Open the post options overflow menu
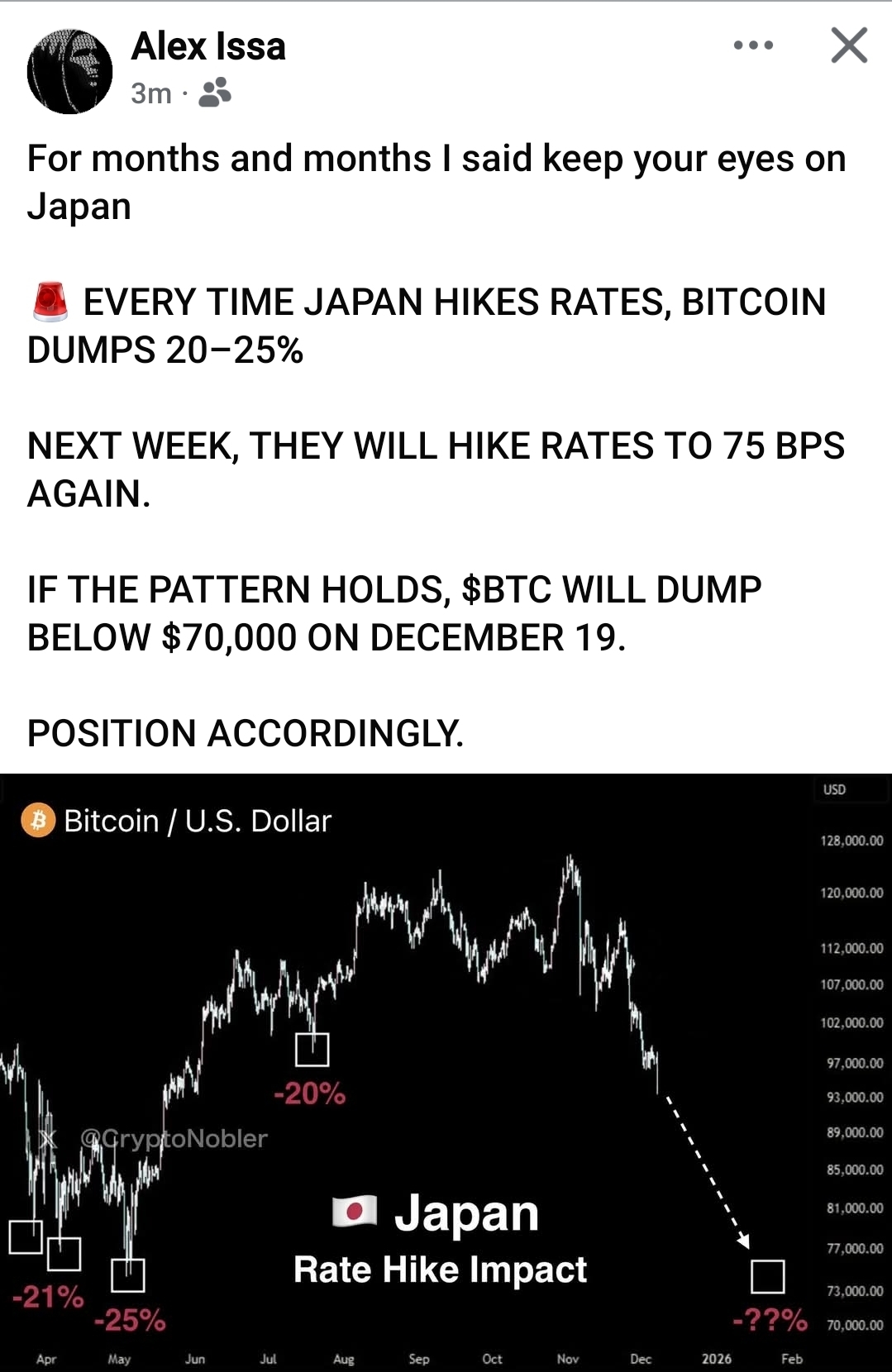This screenshot has height=1372, width=892. (753, 45)
